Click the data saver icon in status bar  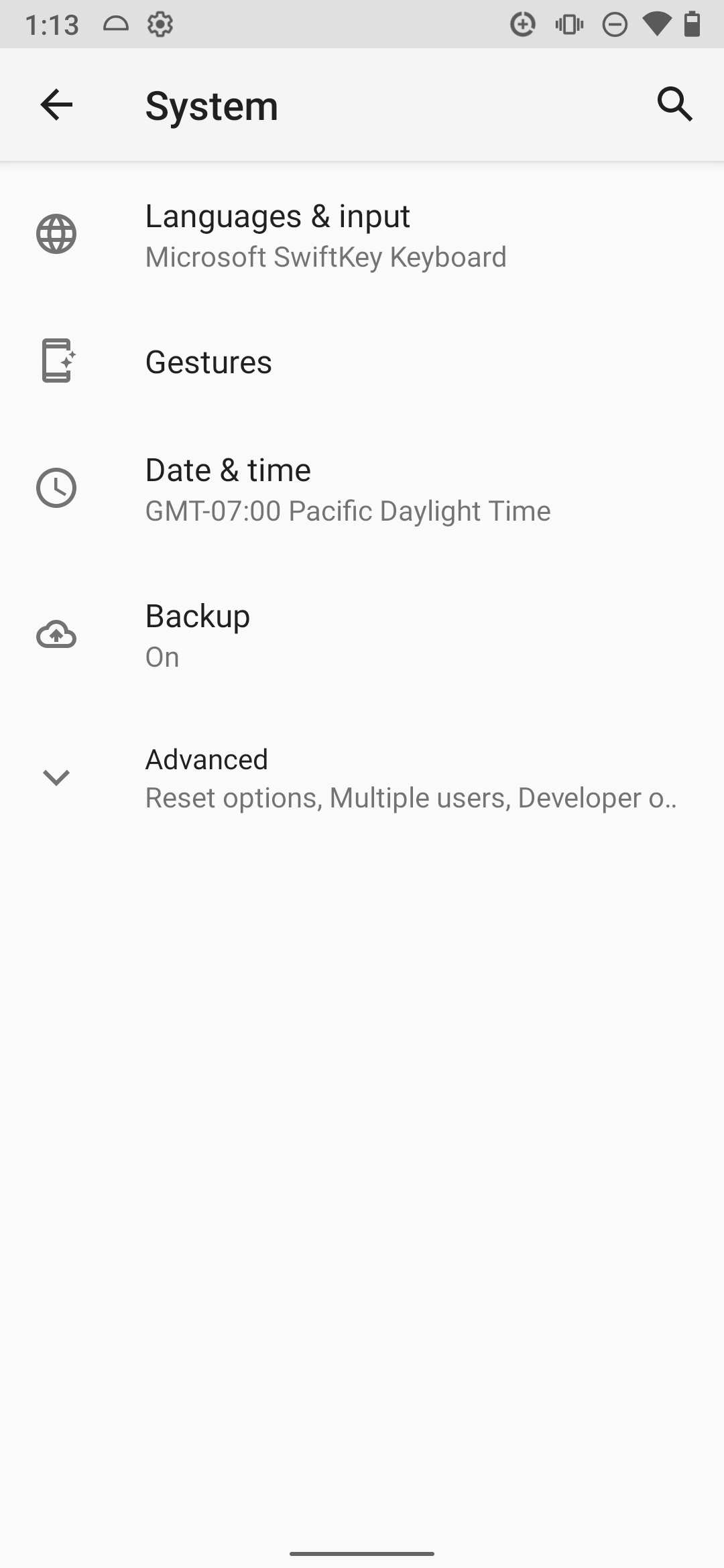pos(523,25)
